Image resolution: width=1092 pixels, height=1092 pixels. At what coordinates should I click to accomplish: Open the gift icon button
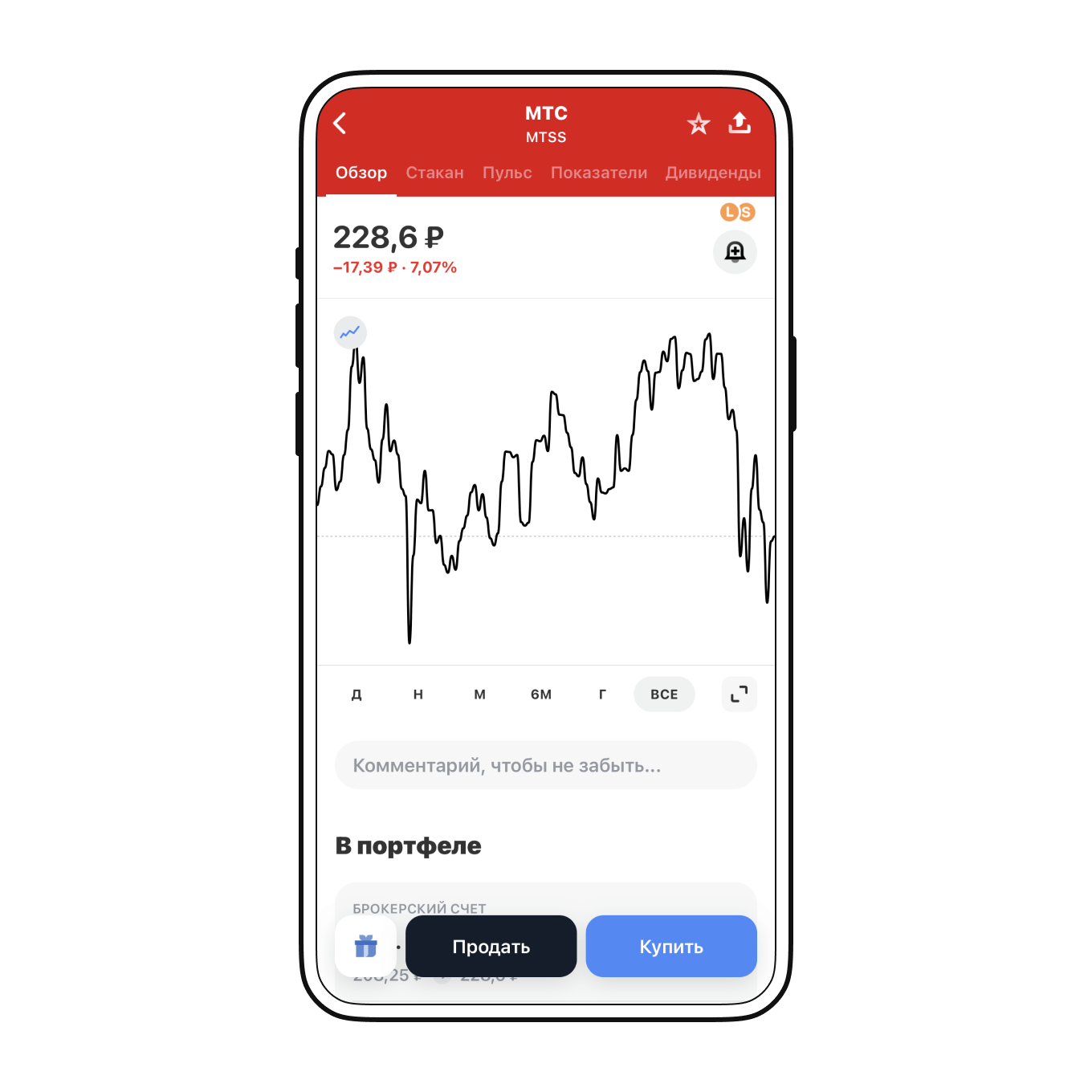366,947
